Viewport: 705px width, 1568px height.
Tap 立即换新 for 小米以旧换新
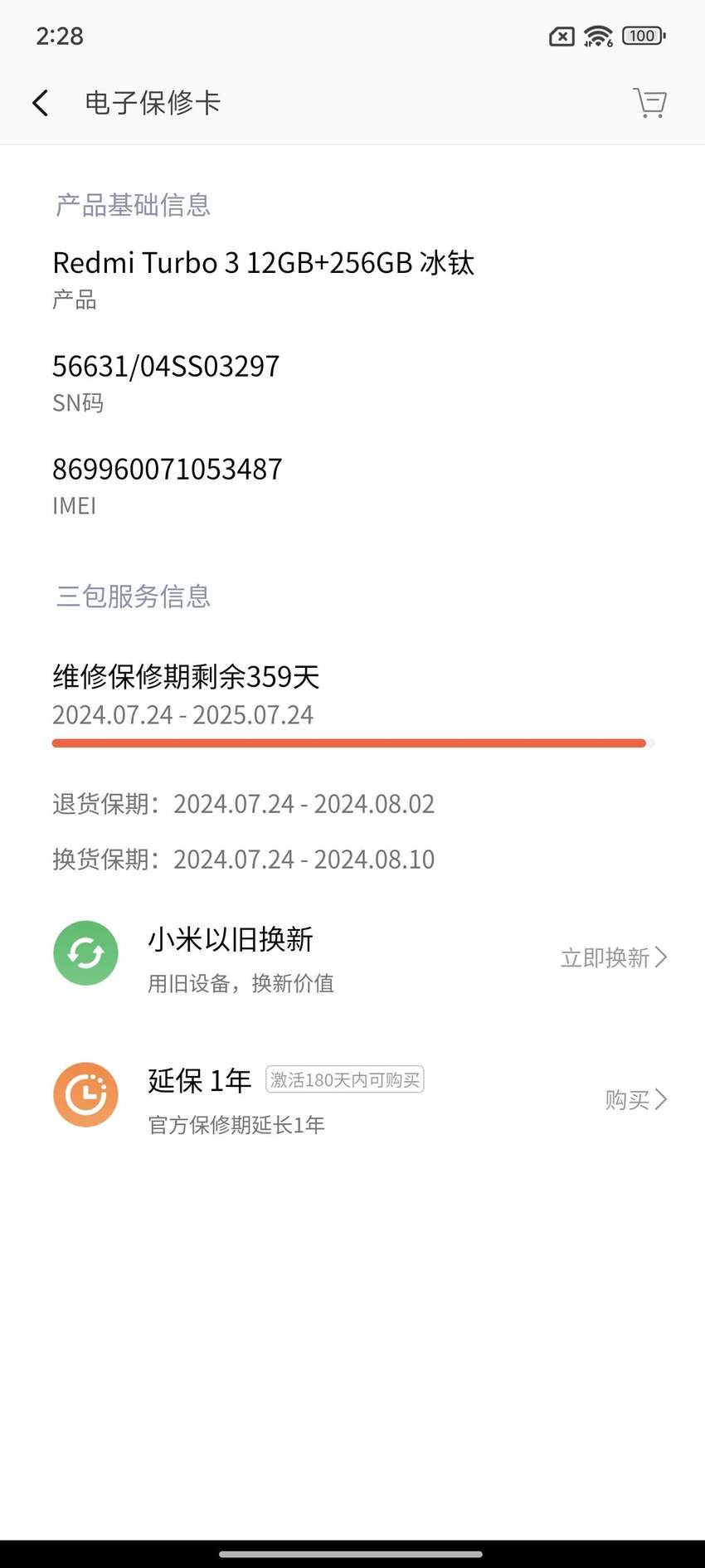[x=614, y=957]
